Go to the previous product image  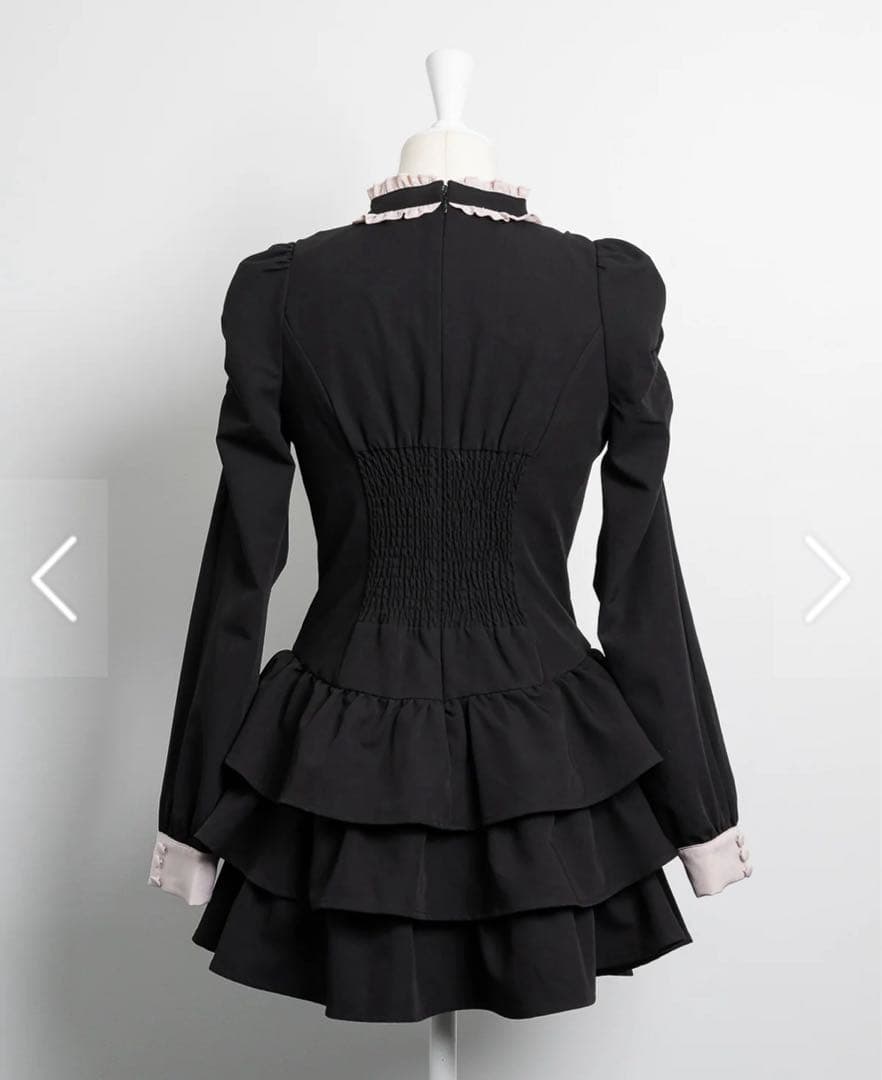point(54,578)
